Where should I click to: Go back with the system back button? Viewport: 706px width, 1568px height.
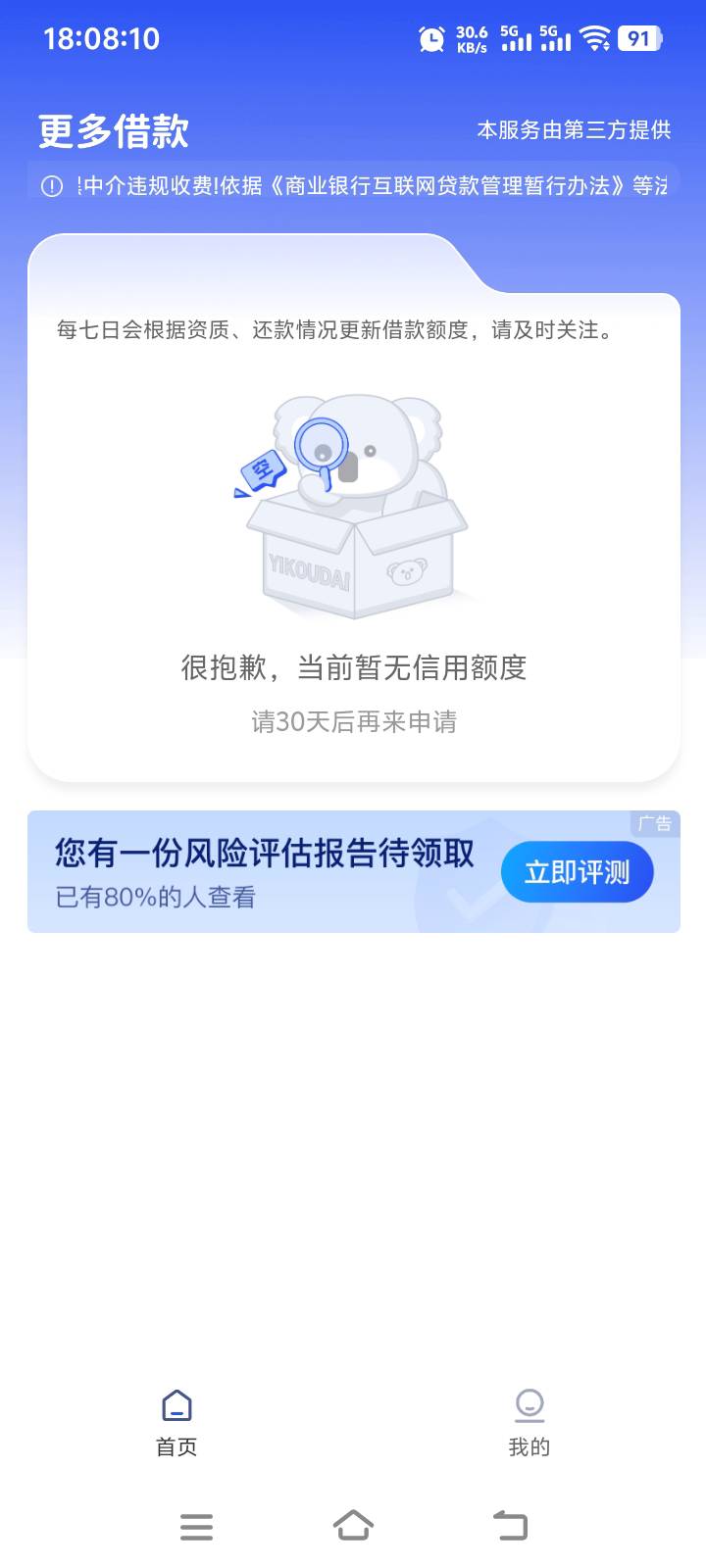point(510,1525)
